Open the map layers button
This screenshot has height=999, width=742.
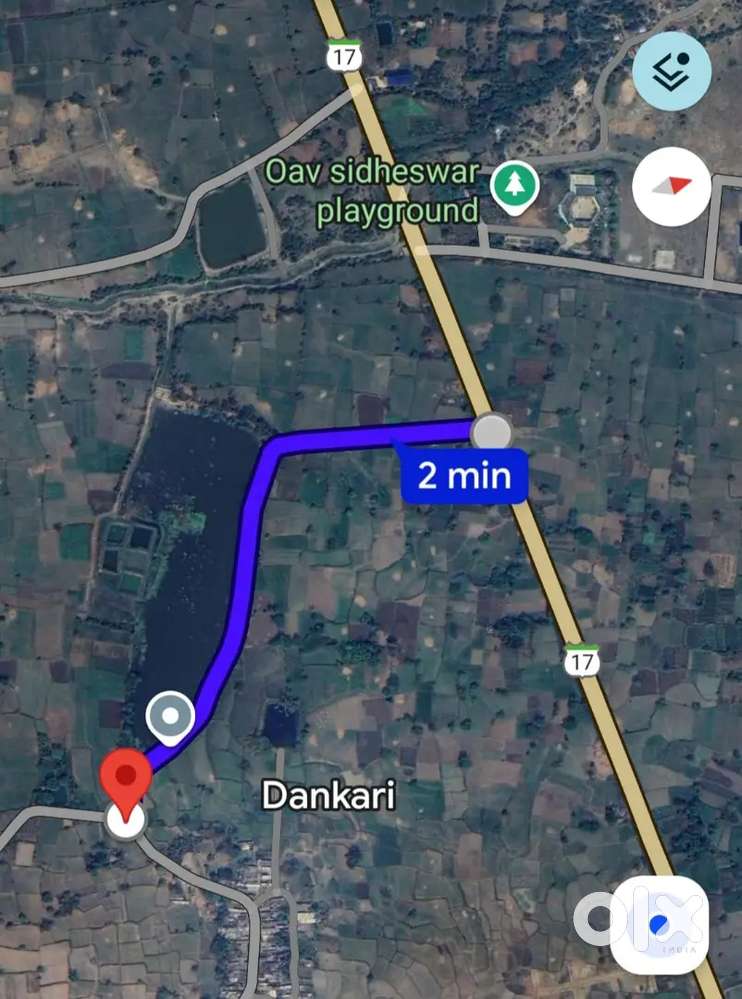tap(671, 71)
